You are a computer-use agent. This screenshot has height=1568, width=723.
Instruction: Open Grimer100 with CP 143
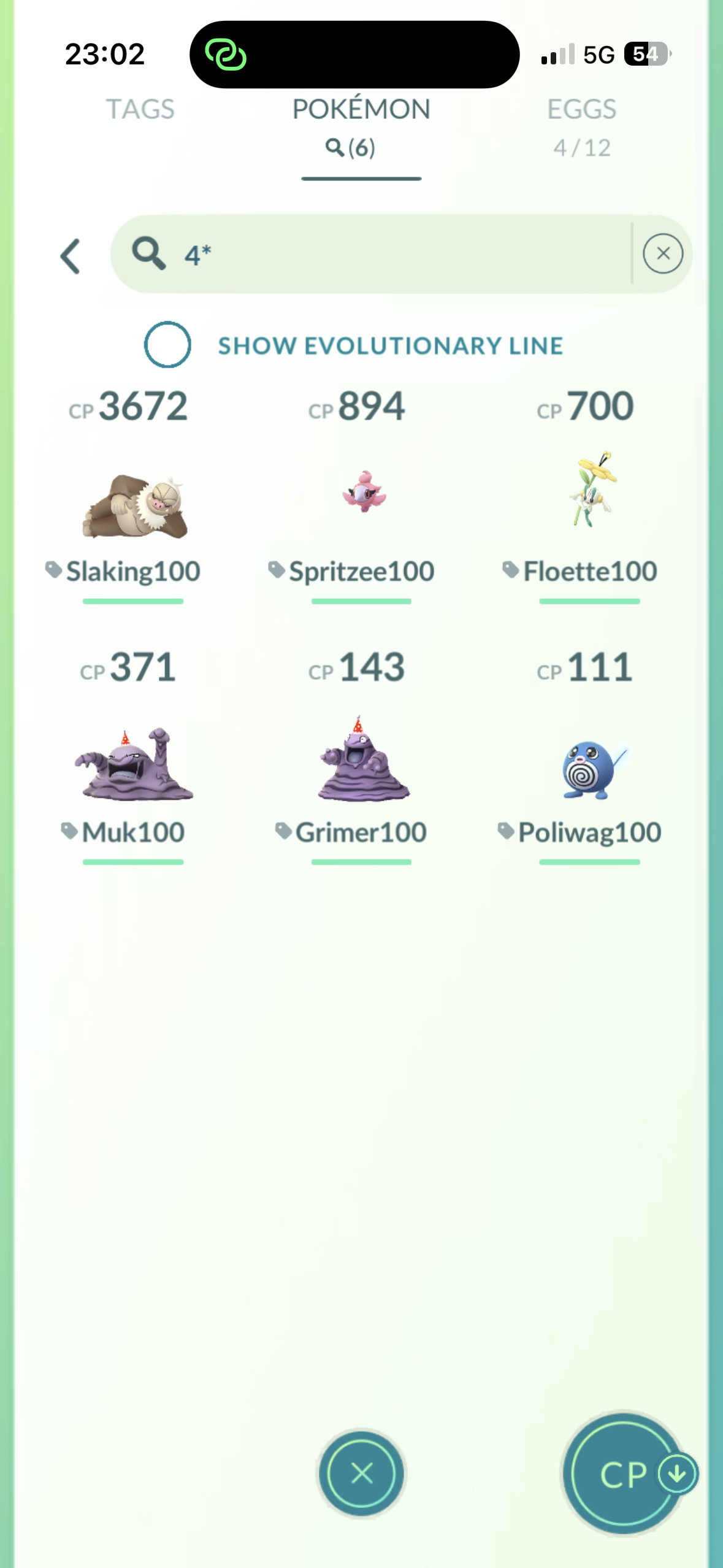point(362,764)
